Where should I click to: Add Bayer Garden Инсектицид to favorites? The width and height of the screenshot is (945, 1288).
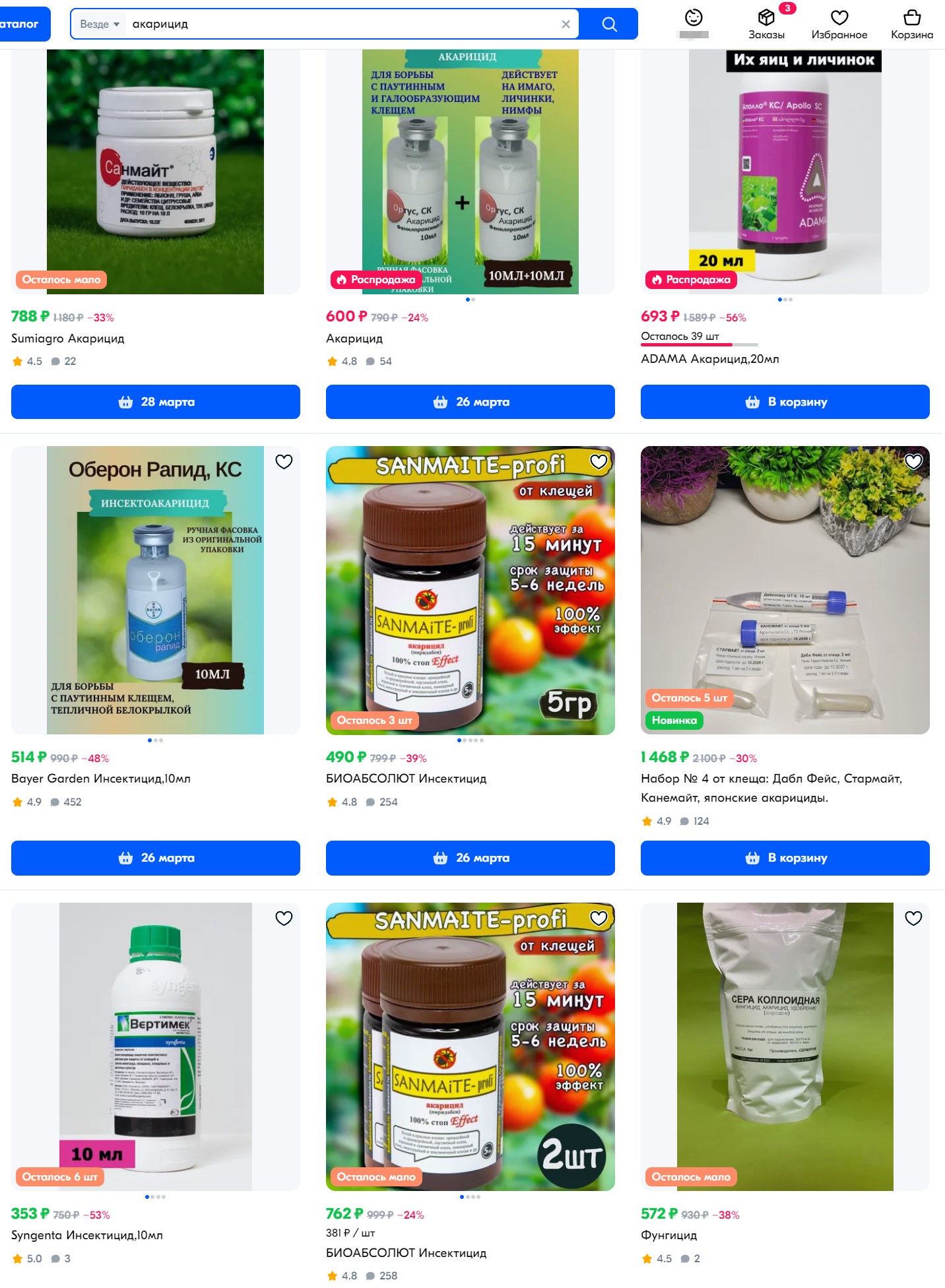point(284,462)
